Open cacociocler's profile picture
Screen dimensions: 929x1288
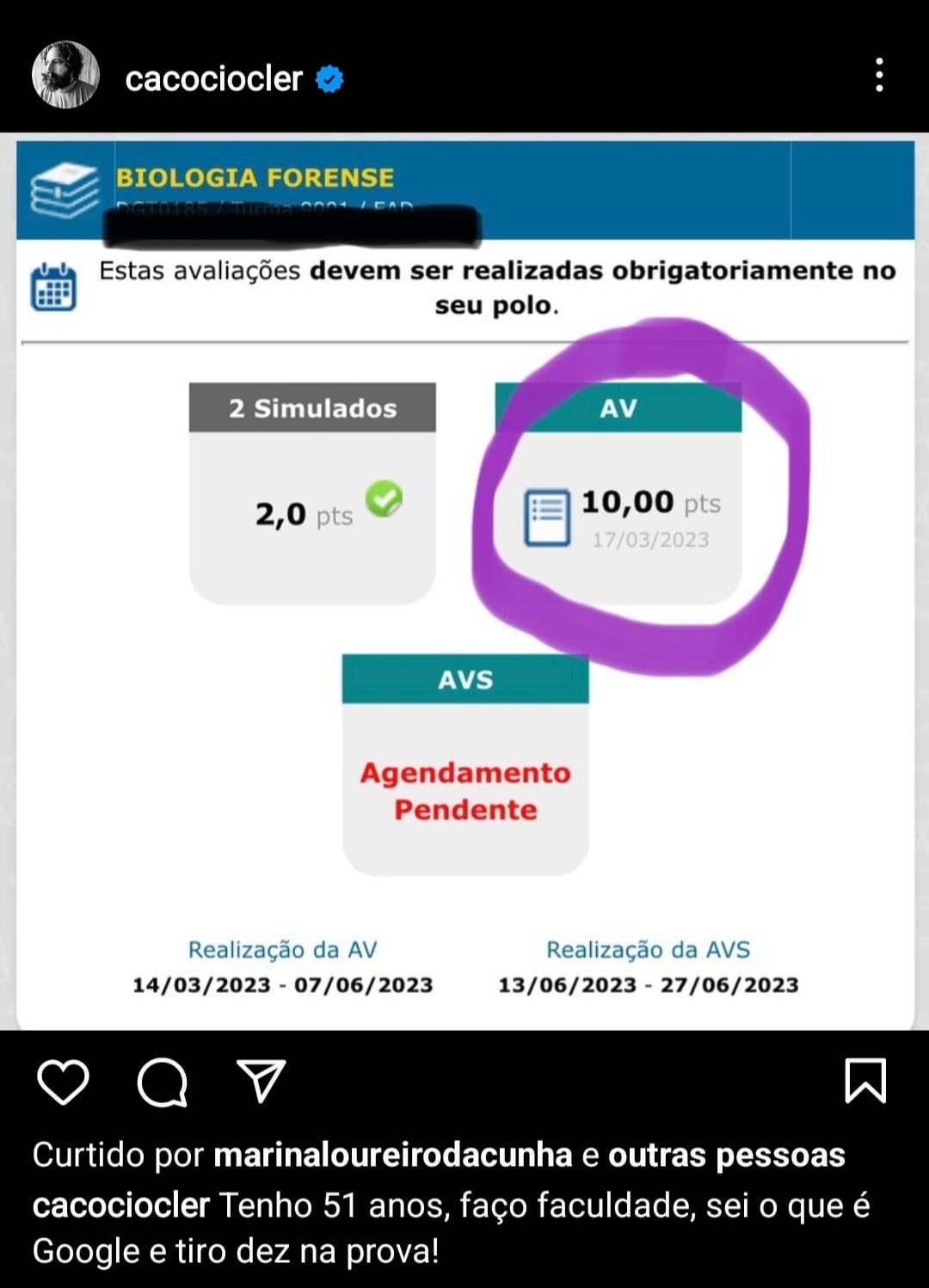(x=65, y=76)
